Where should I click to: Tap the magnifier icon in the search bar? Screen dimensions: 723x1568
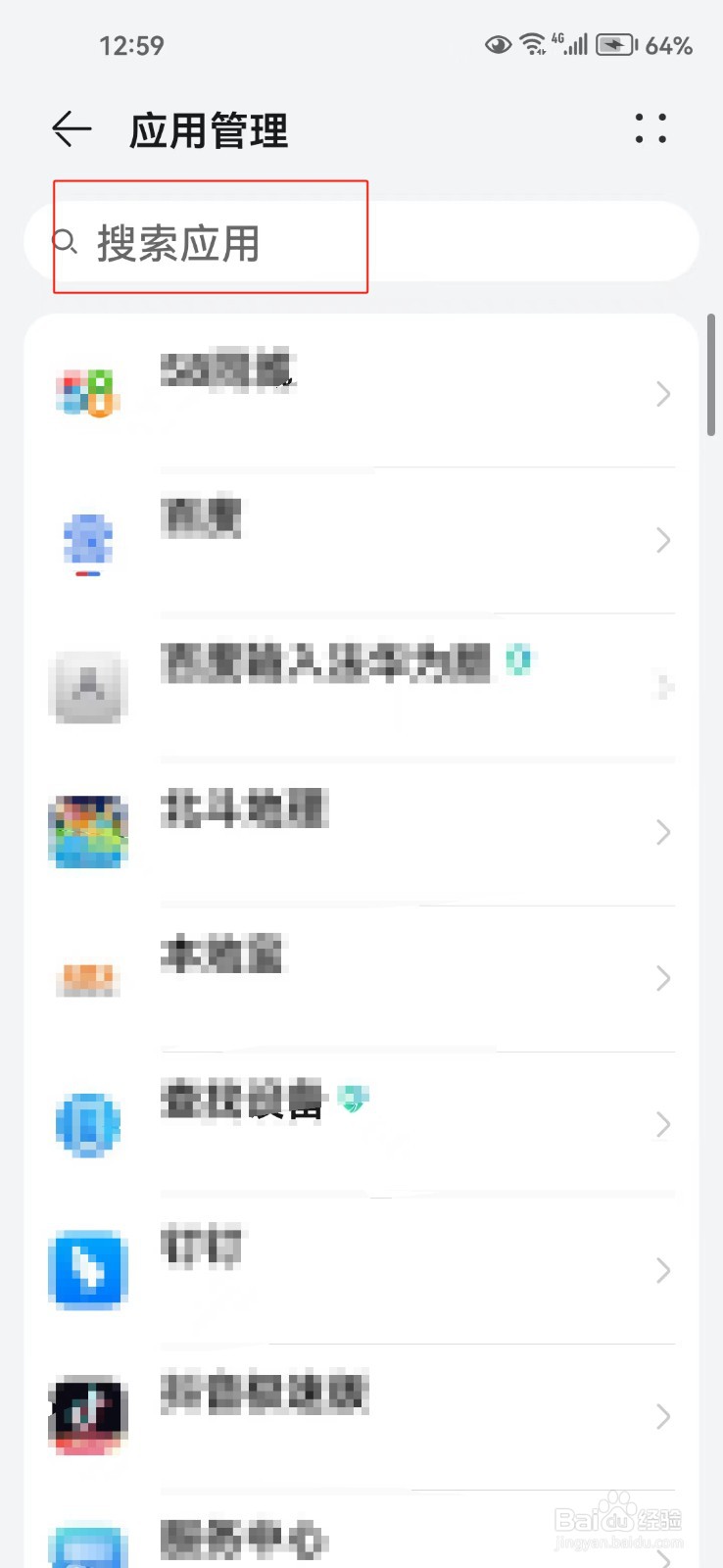66,240
